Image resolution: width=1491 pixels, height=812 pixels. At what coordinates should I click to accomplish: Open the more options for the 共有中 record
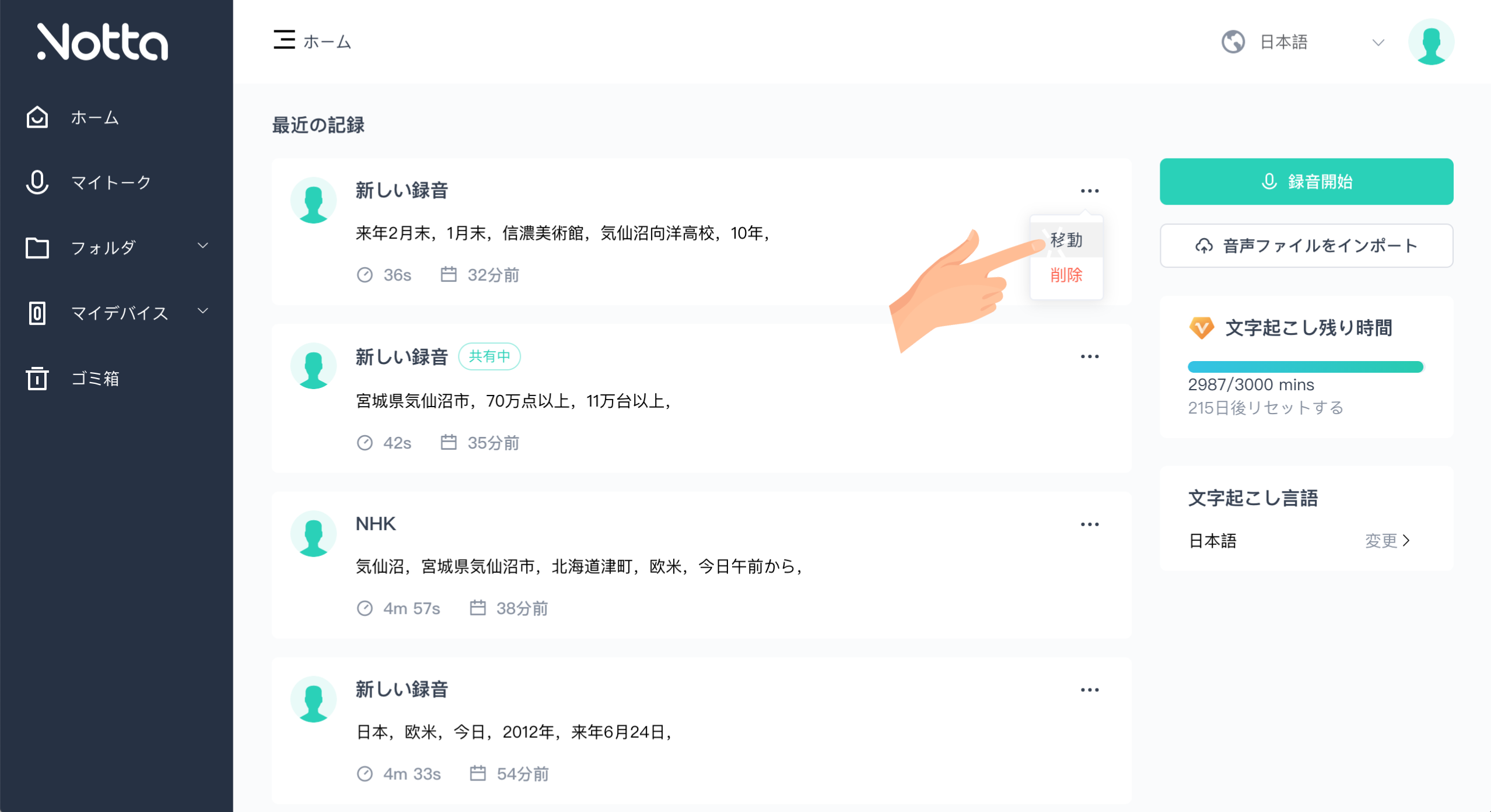[x=1089, y=356]
